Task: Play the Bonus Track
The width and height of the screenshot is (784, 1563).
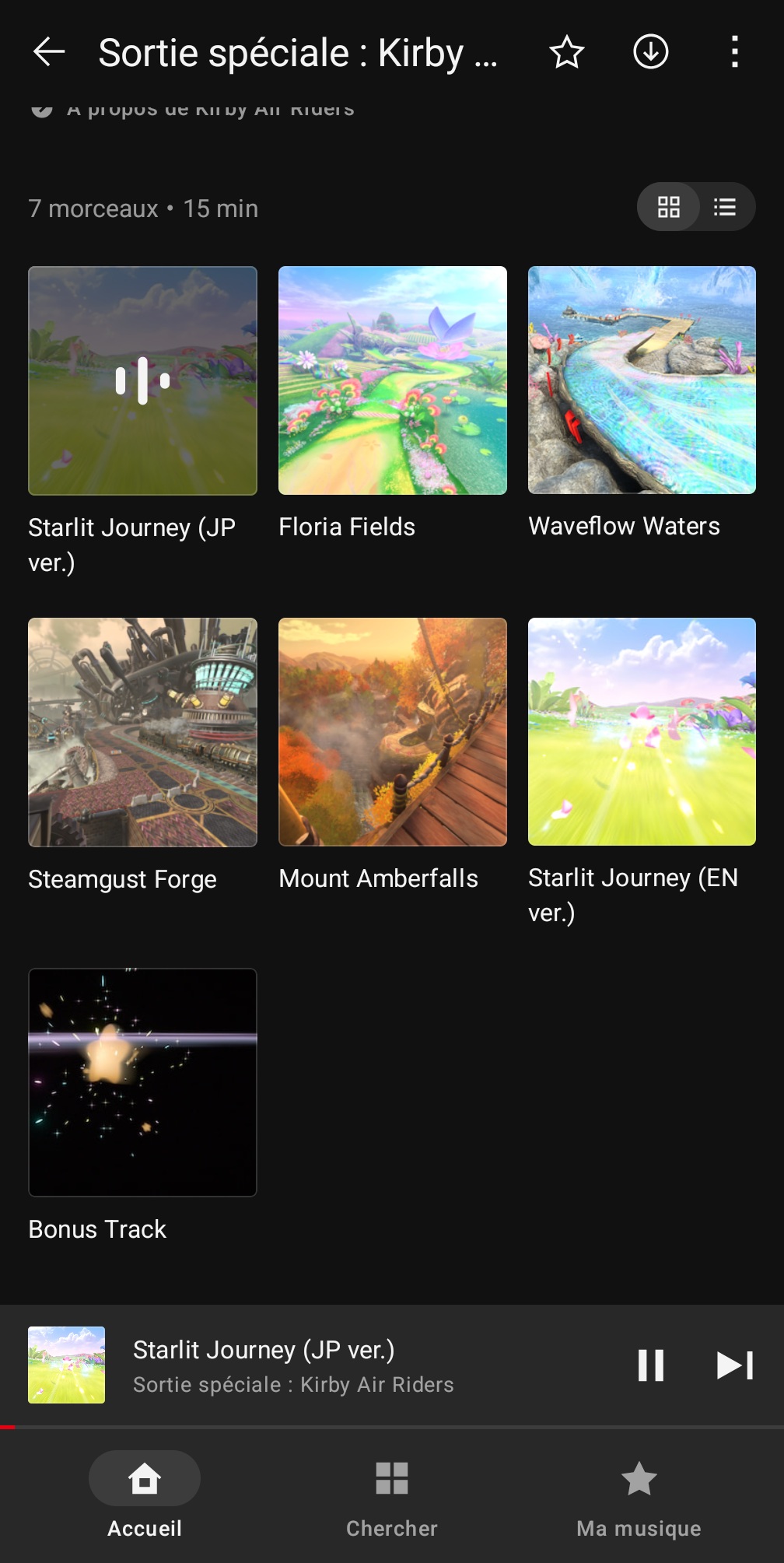Action: 142,1082
